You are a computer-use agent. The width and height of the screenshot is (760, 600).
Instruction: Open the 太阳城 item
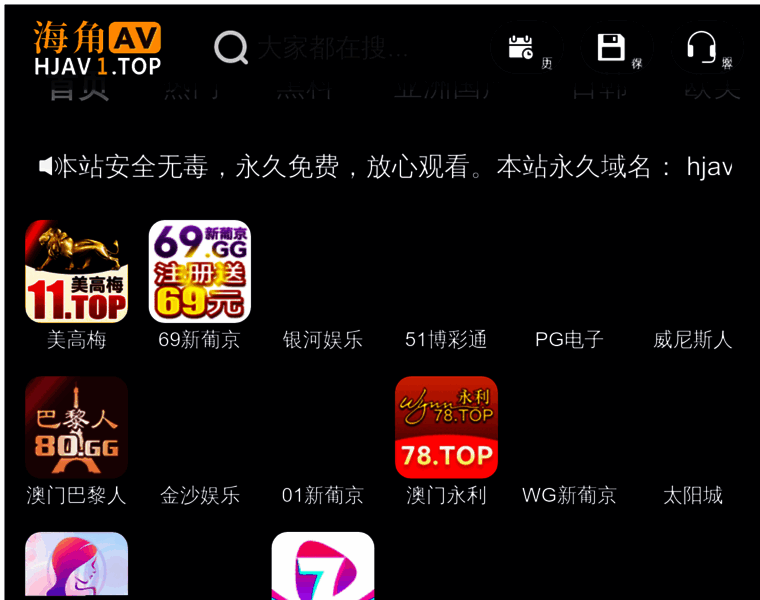click(692, 495)
